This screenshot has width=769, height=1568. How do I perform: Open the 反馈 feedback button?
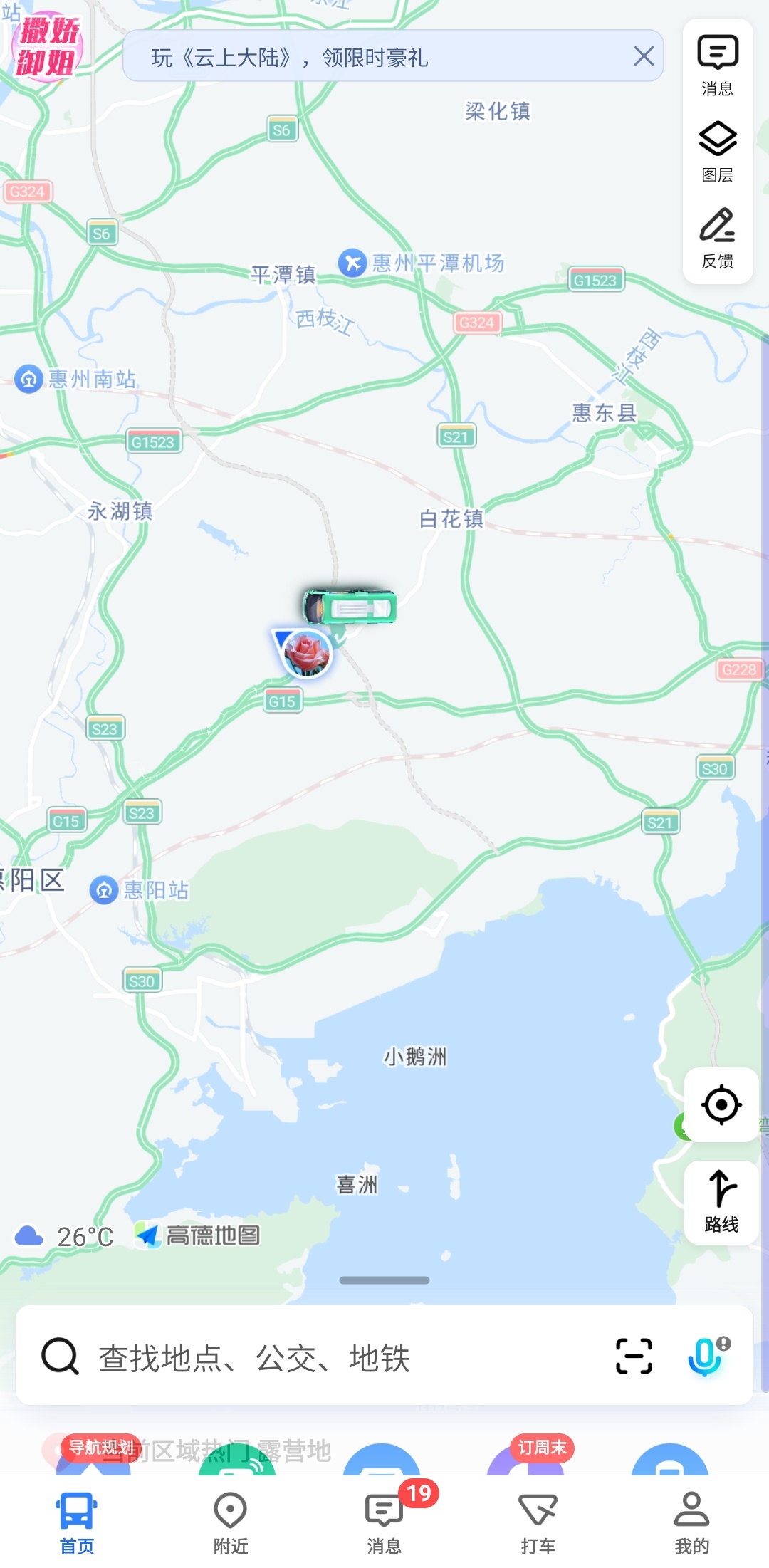[717, 238]
